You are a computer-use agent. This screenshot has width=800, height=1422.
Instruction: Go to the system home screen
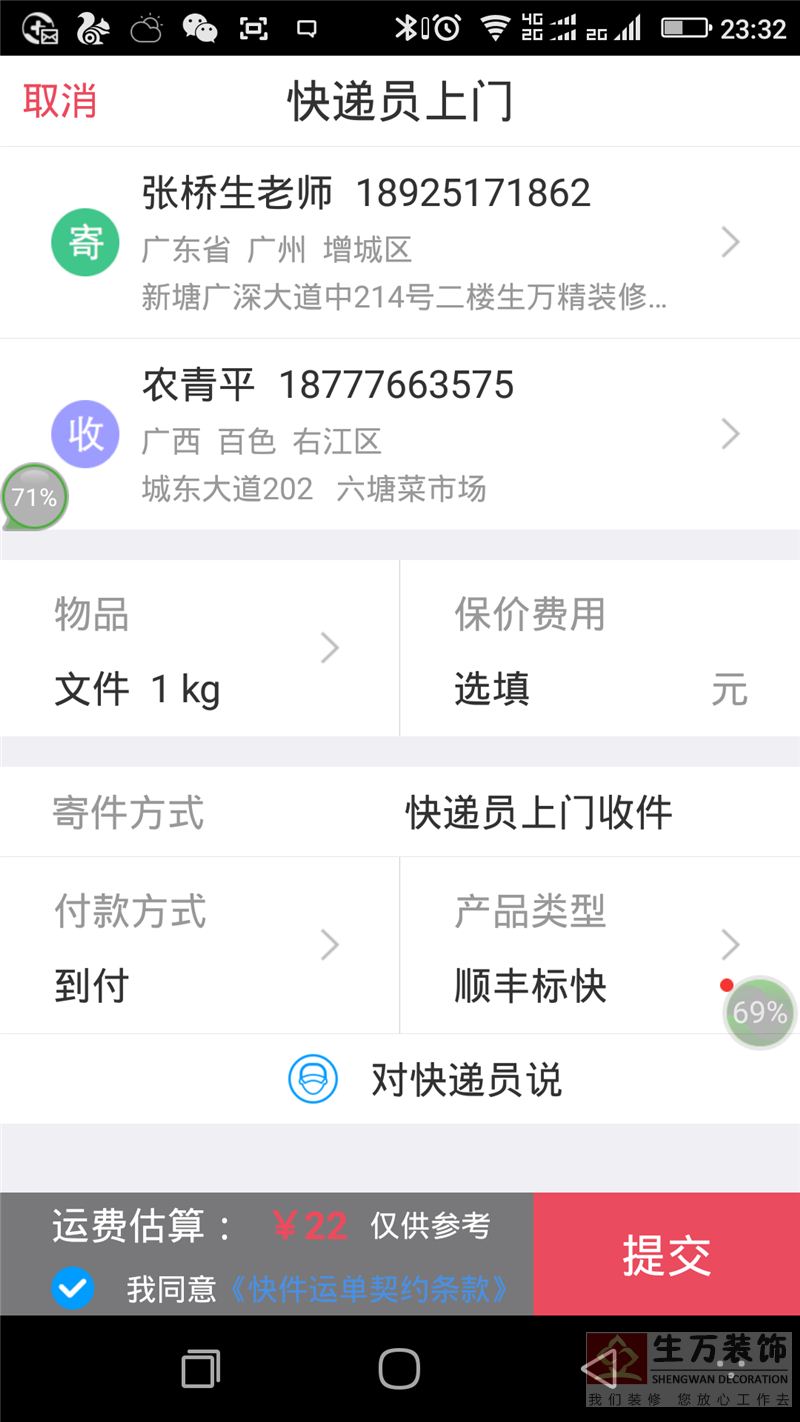click(x=399, y=1368)
